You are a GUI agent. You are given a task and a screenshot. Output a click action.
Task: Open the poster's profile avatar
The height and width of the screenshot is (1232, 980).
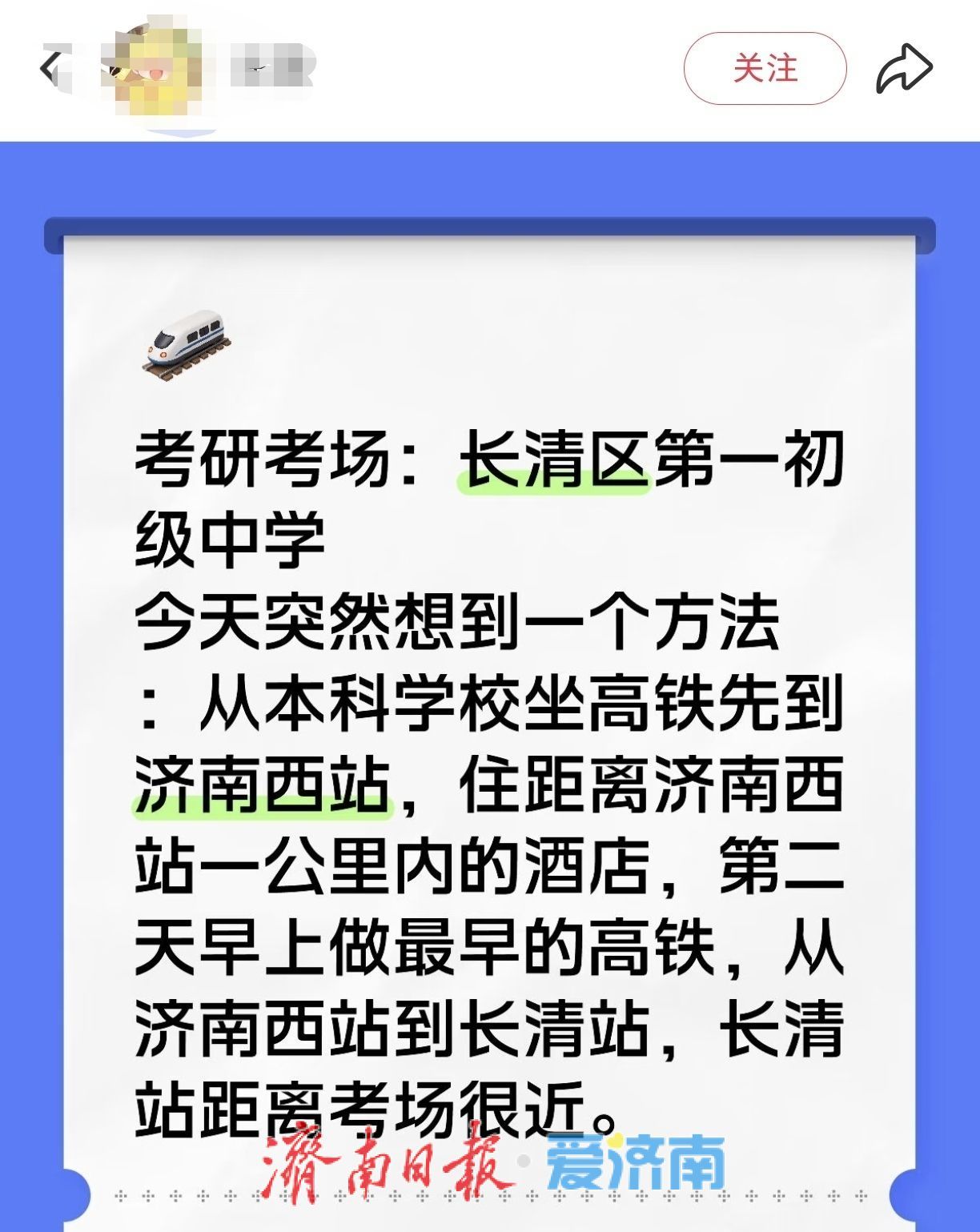click(x=156, y=68)
